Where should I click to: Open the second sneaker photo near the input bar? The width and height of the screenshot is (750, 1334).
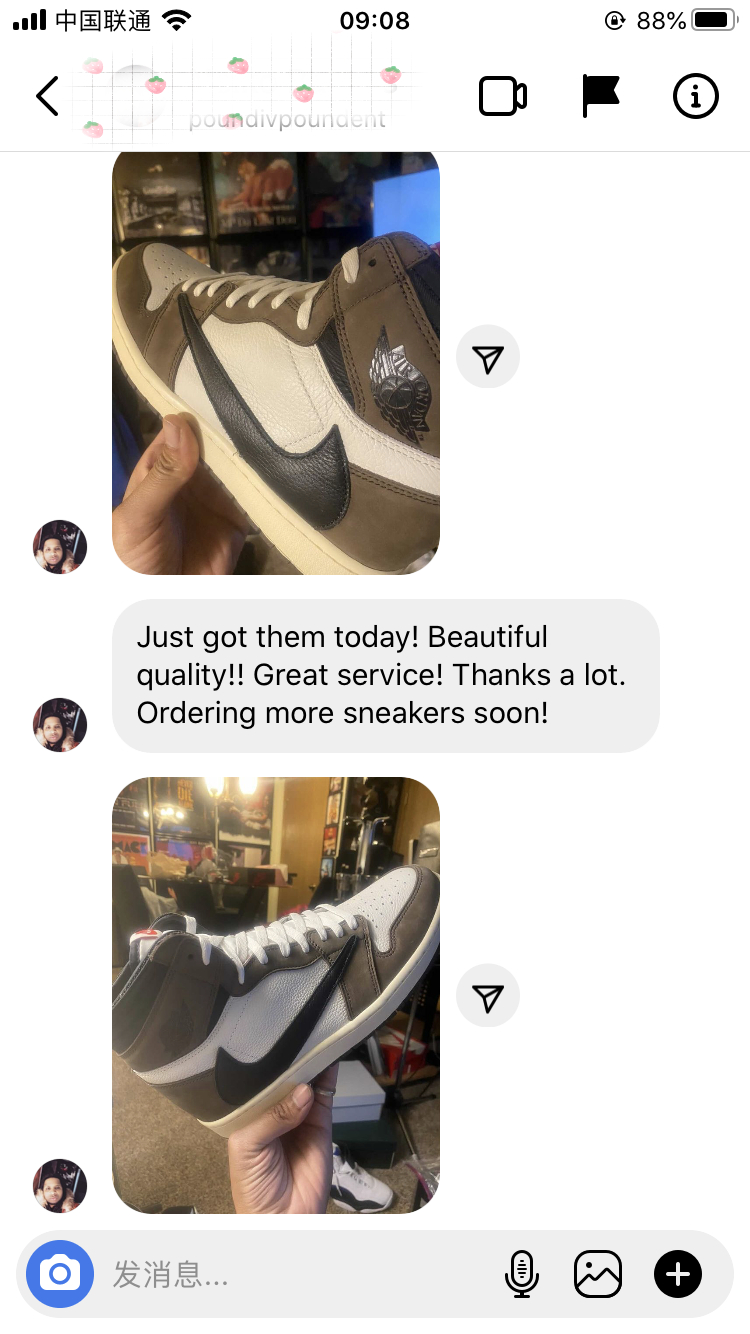[275, 995]
